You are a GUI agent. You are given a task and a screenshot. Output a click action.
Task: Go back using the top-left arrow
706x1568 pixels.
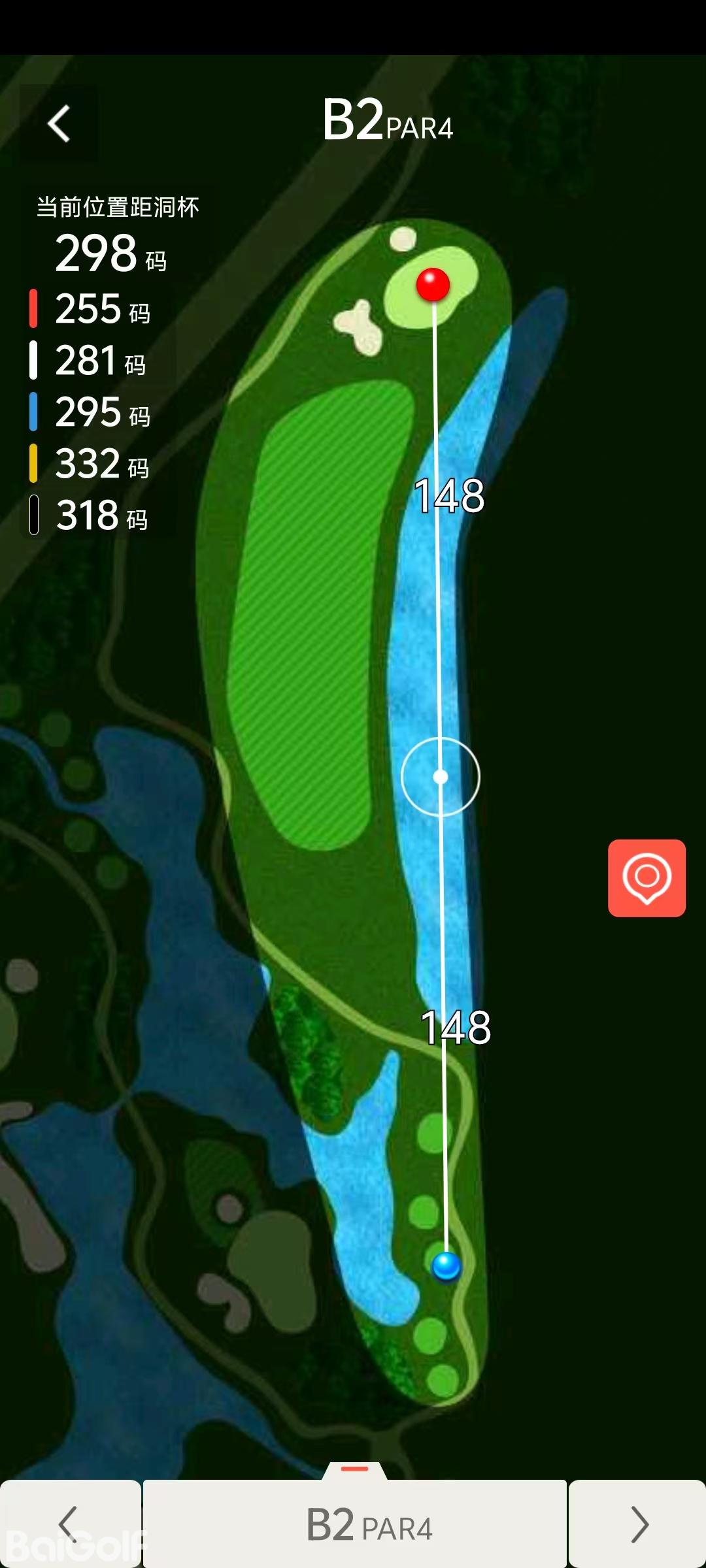pyautogui.click(x=59, y=123)
